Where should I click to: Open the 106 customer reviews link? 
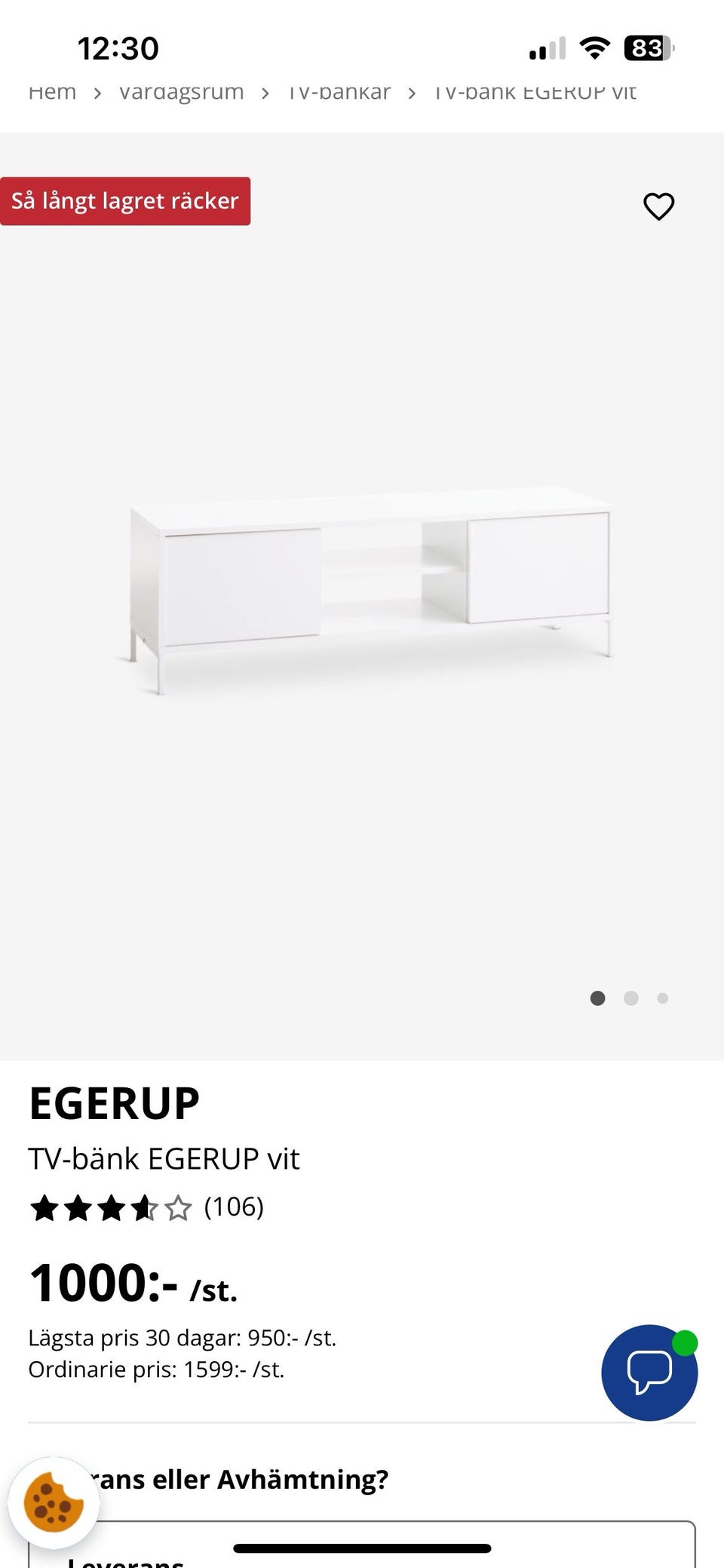point(234,1207)
